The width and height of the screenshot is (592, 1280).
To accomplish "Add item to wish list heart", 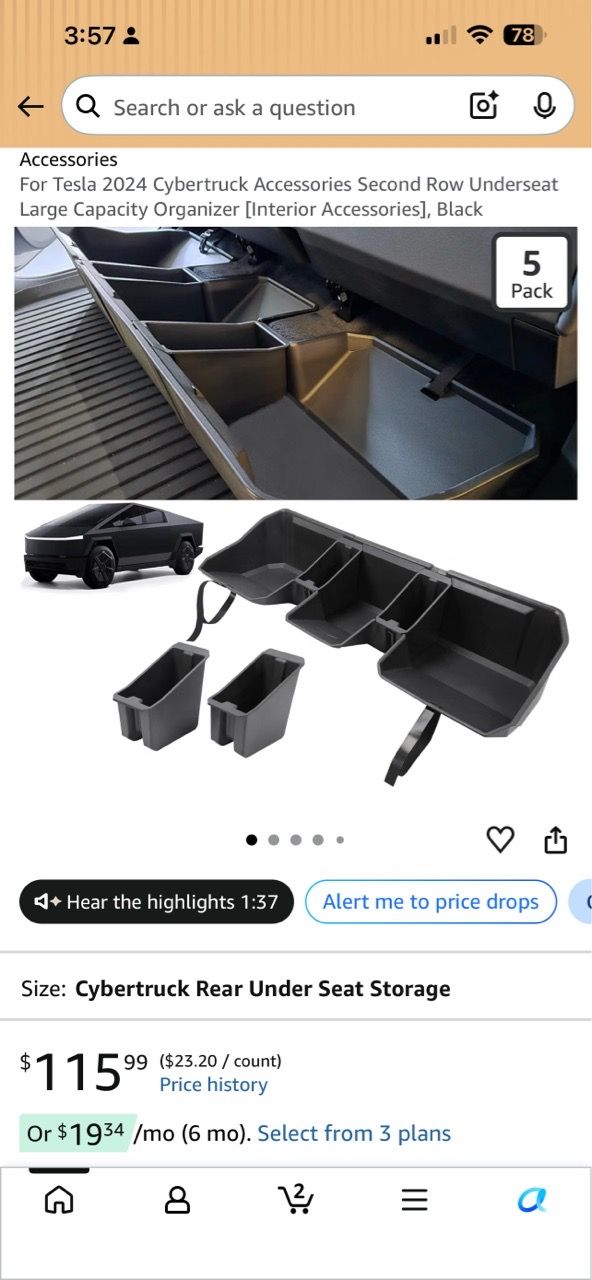I will pyautogui.click(x=500, y=840).
